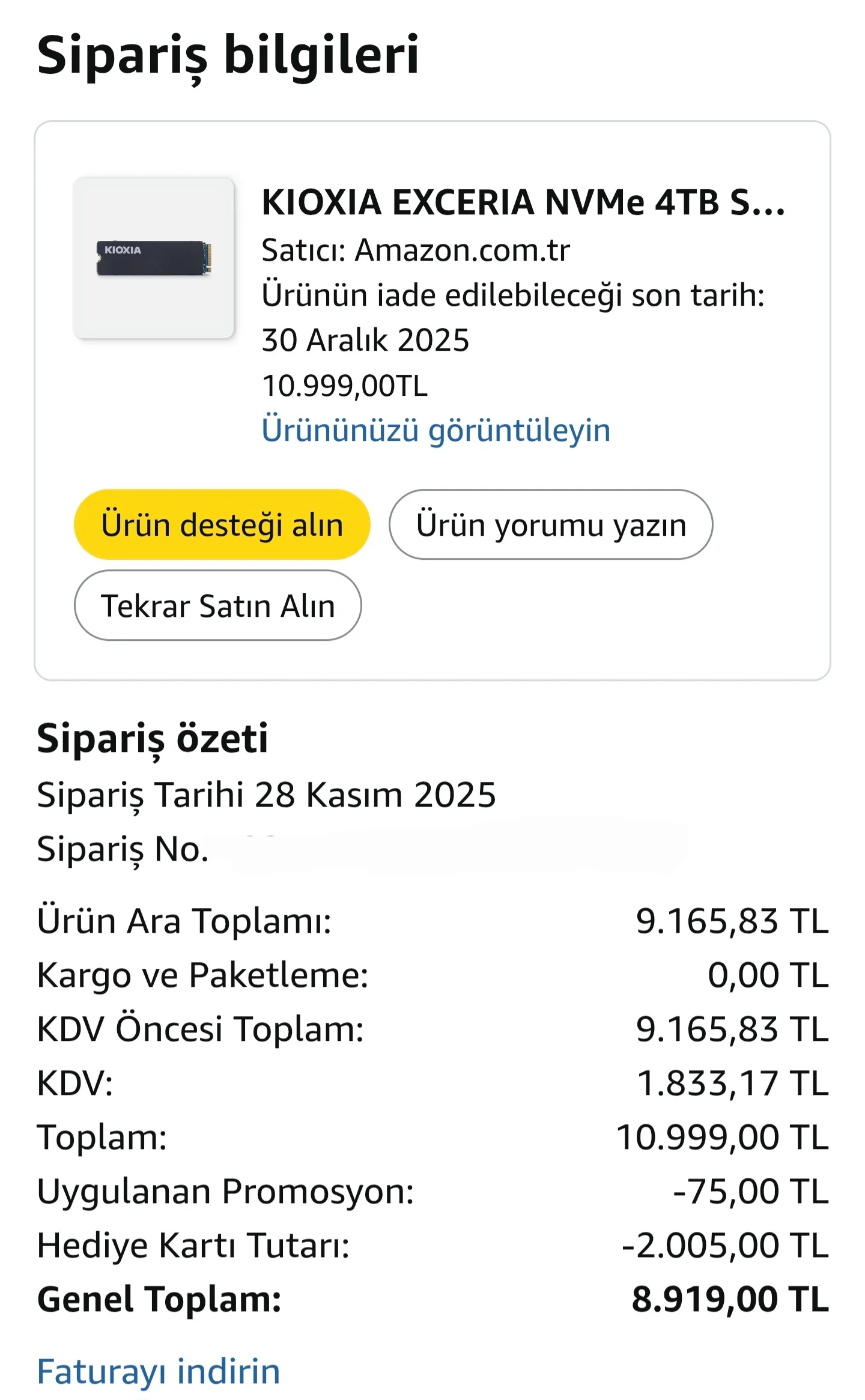Select the KDV Öncesi Toplam value
The image size is (865, 1400).
coord(732,1029)
